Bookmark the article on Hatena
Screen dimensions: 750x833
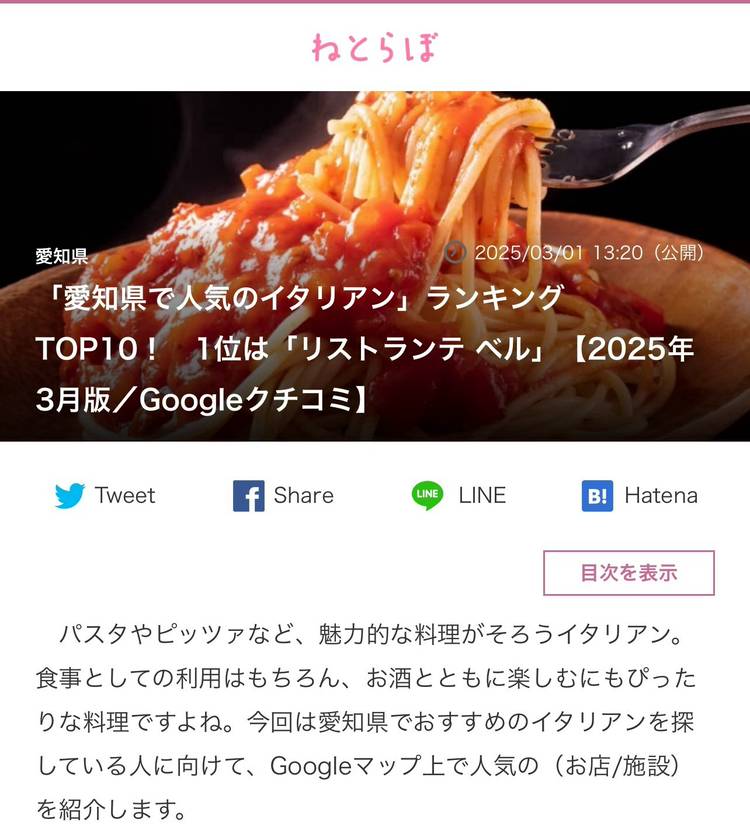pos(639,495)
